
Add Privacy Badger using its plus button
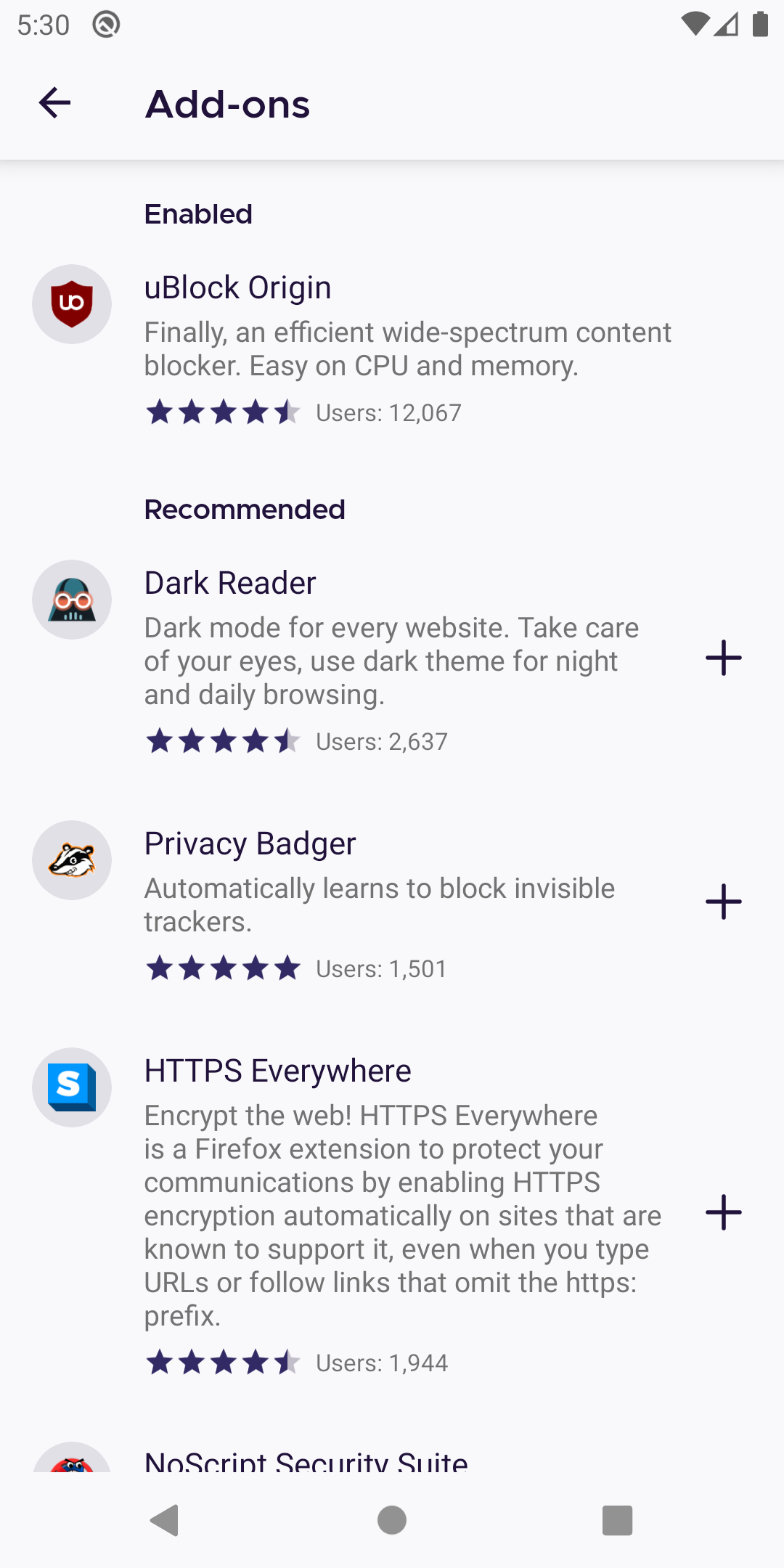(x=724, y=903)
